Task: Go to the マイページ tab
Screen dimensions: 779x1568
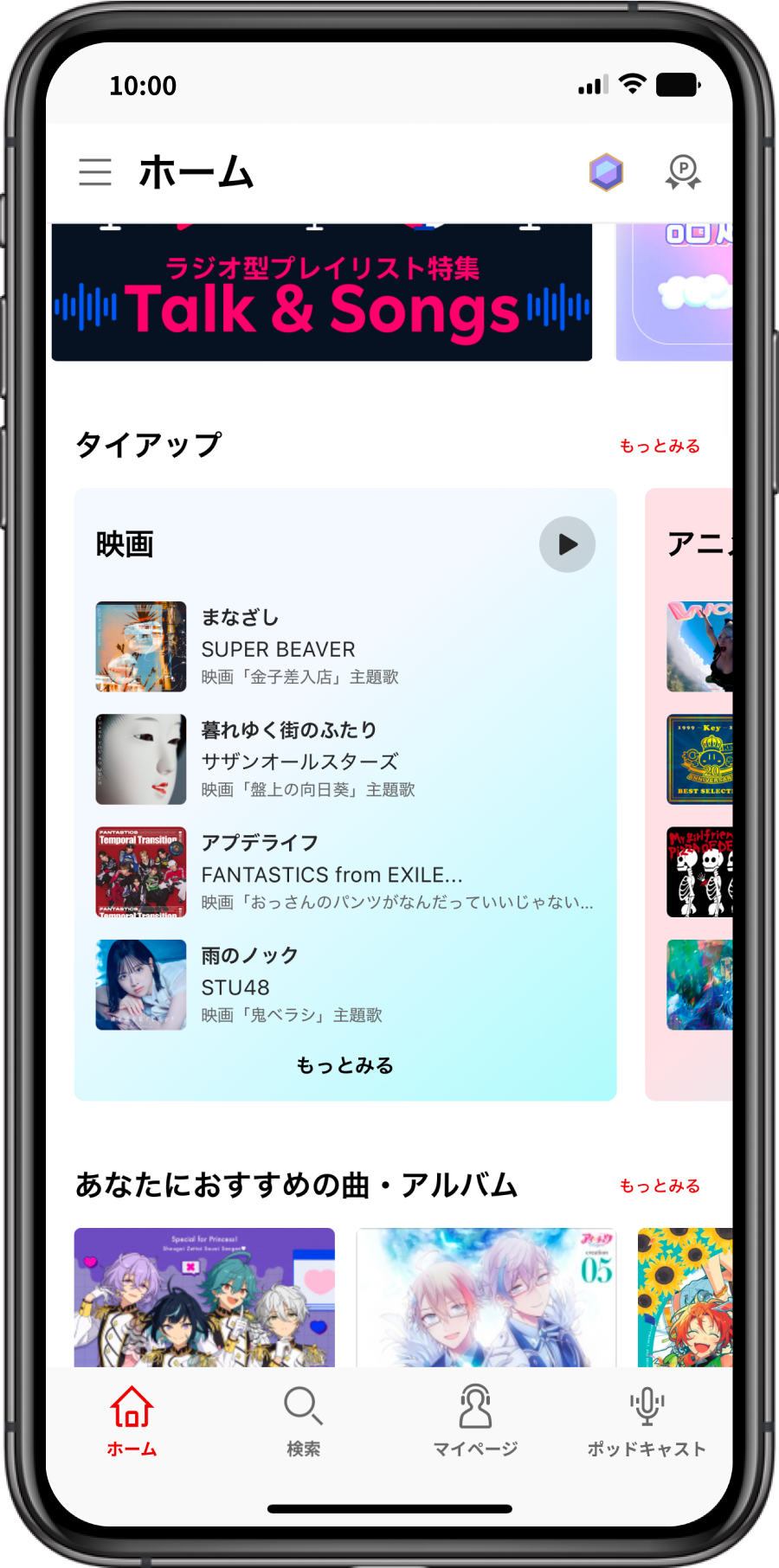Action: [x=475, y=1419]
